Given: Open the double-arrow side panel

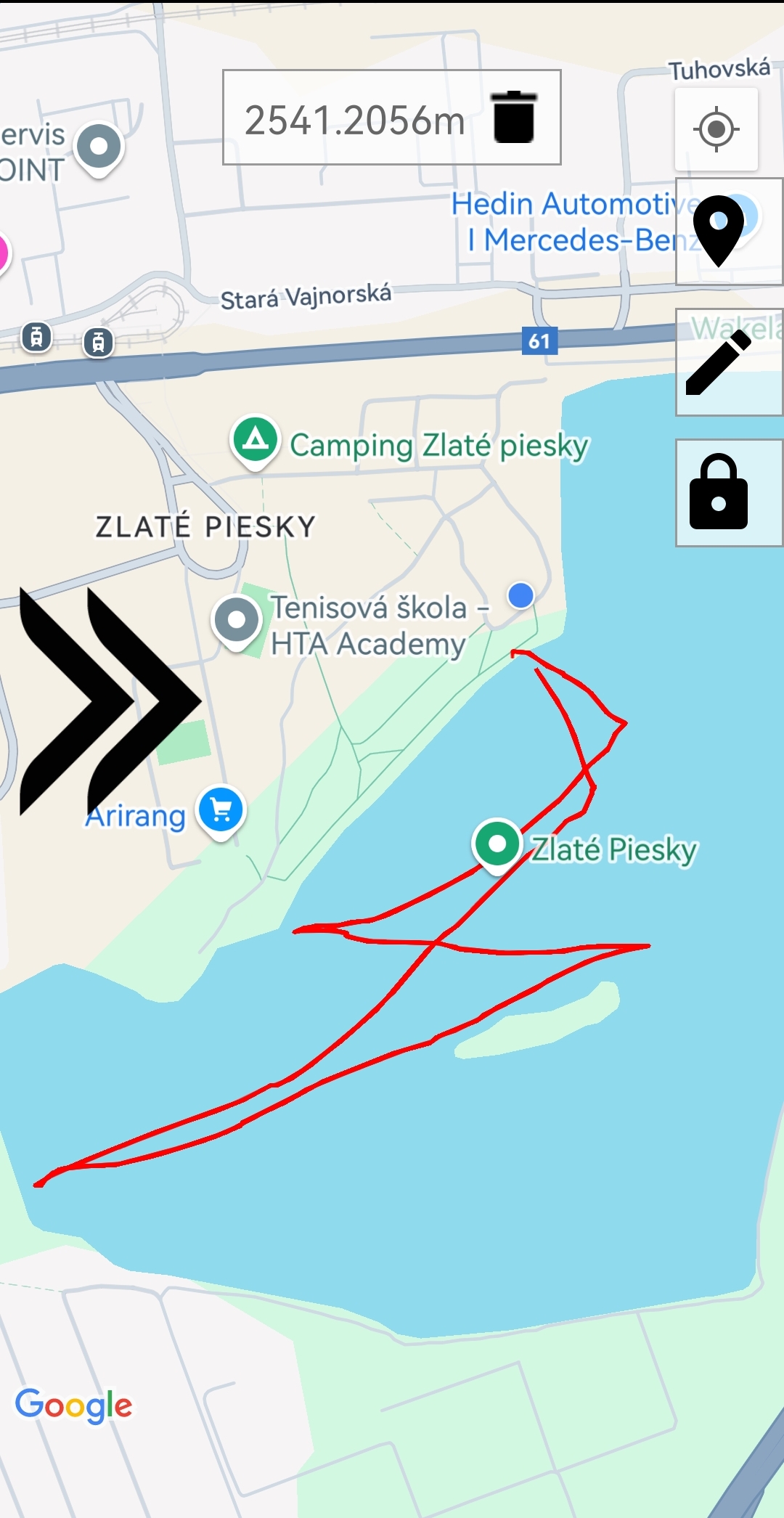Looking at the screenshot, I should click(x=109, y=701).
